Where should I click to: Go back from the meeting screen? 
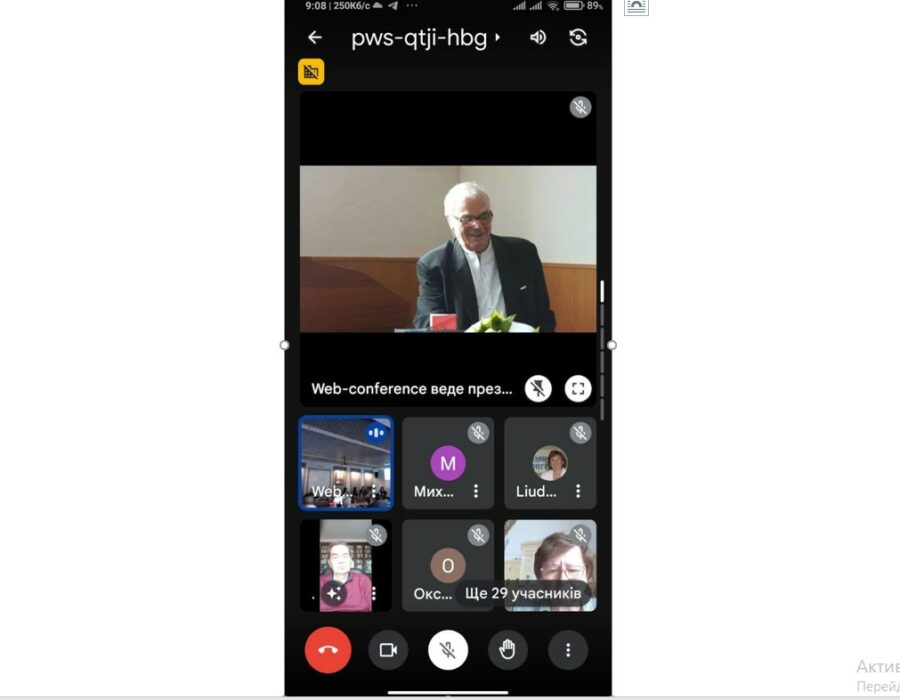(x=315, y=38)
